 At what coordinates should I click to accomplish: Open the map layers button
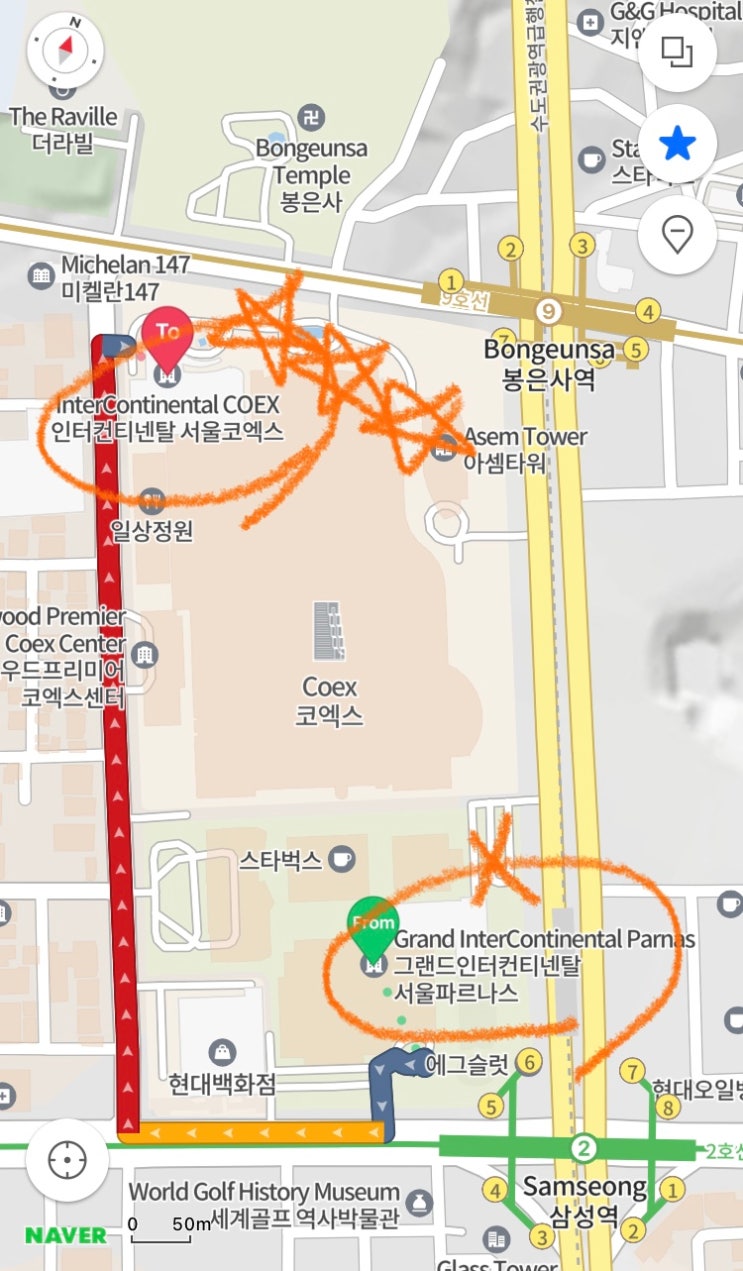[x=678, y=52]
